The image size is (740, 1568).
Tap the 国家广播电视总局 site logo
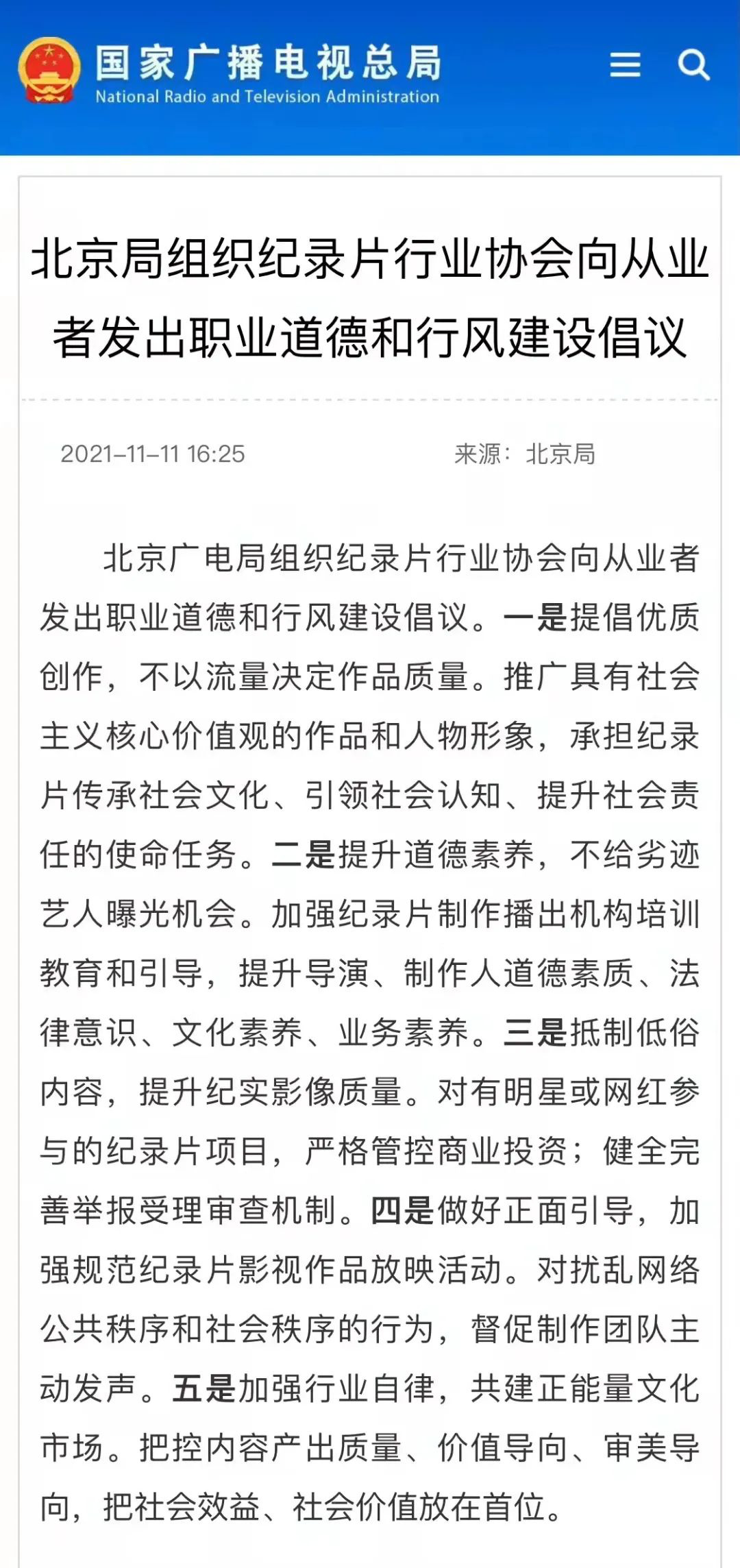[228, 71]
